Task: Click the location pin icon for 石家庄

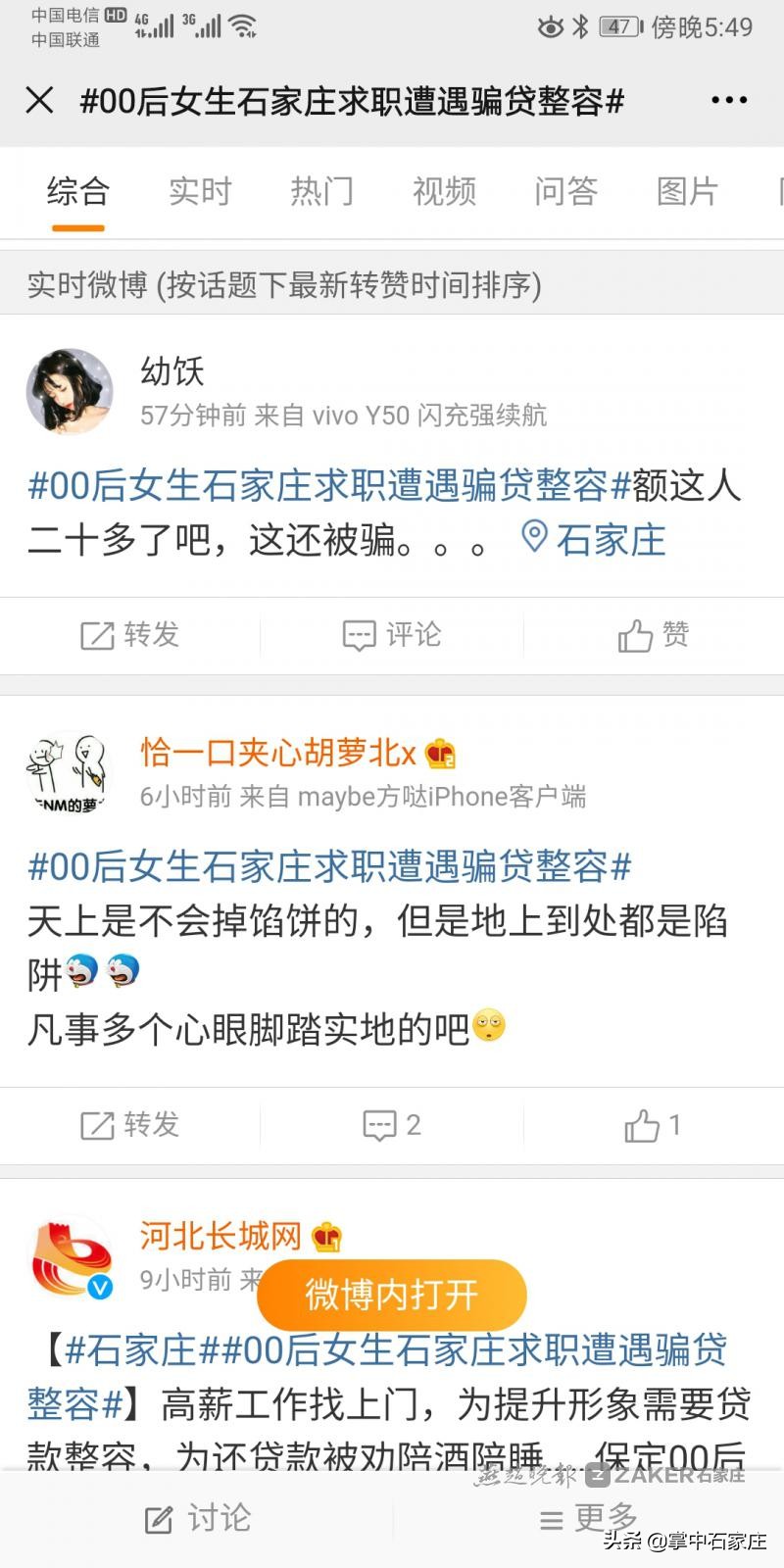Action: click(x=532, y=538)
